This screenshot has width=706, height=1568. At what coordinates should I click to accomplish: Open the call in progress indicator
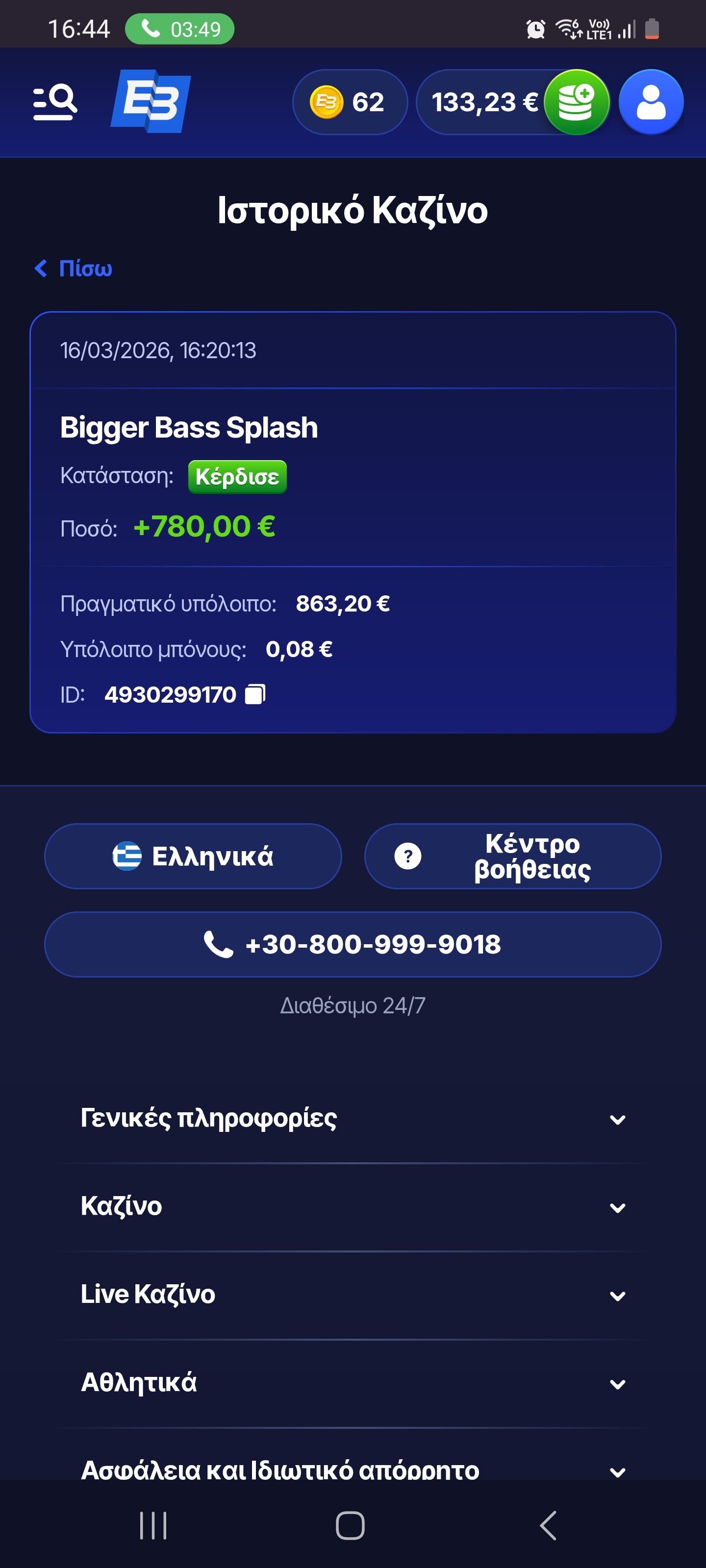pyautogui.click(x=180, y=28)
